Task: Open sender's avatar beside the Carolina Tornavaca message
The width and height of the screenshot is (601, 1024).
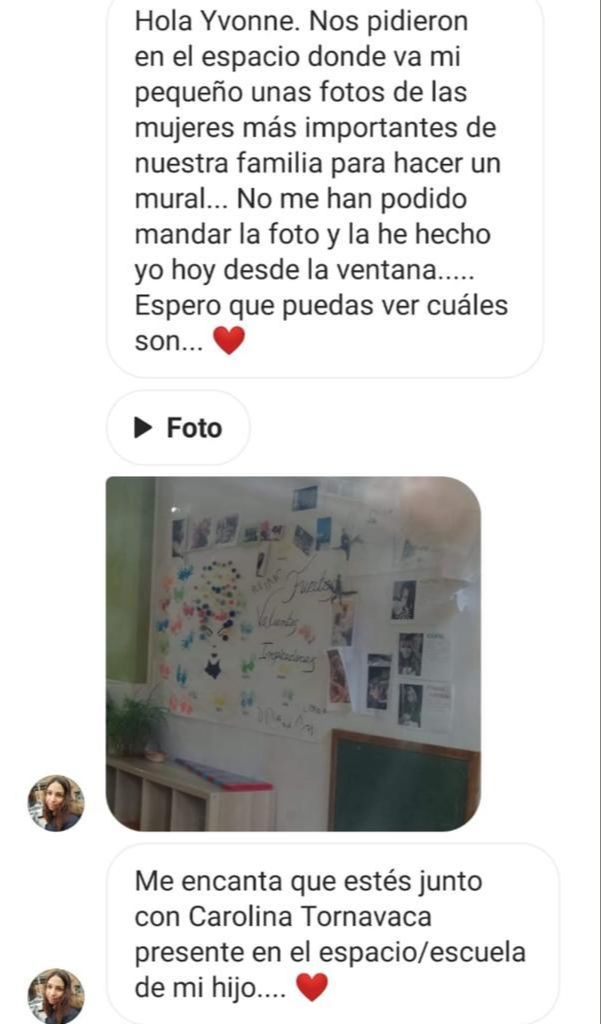Action: pos(56,996)
